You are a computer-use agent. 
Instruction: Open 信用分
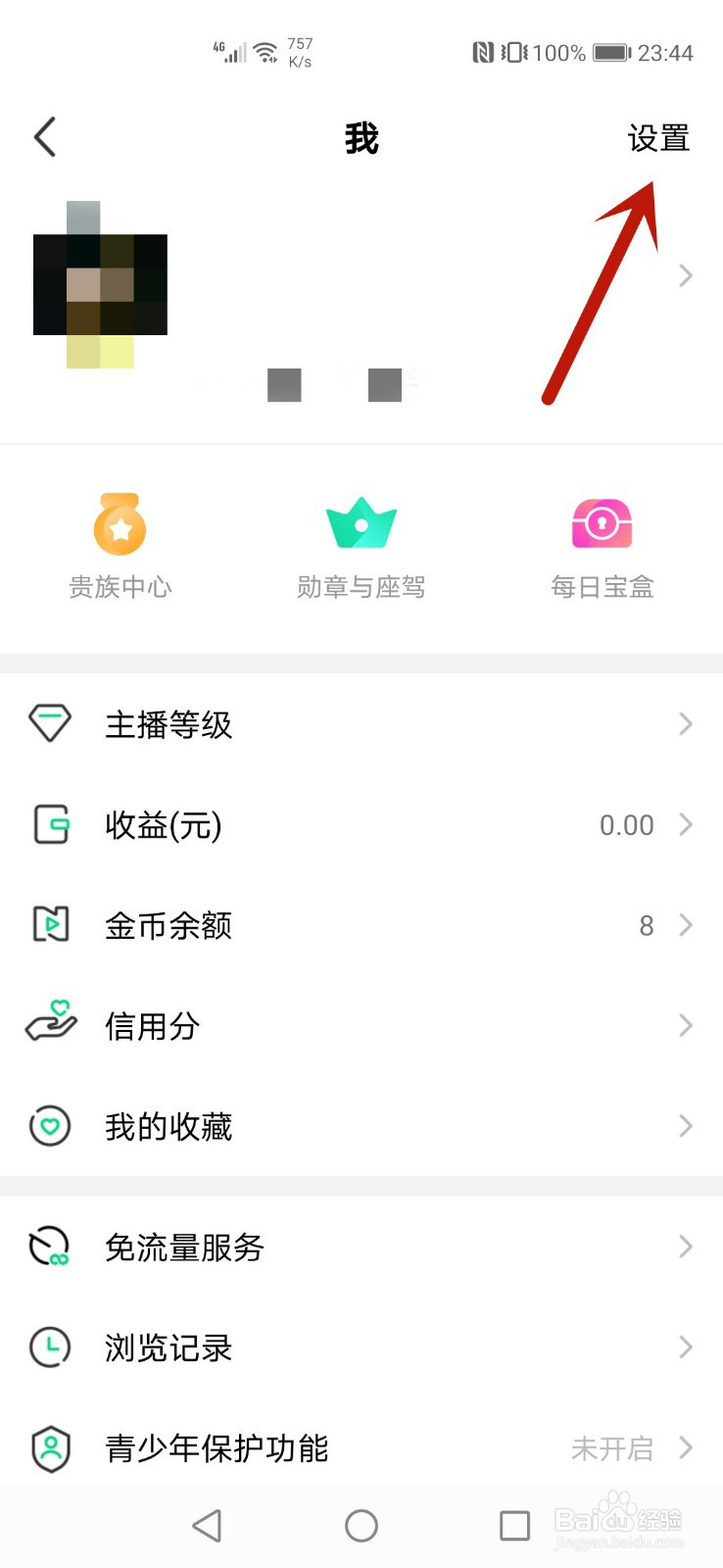pyautogui.click(x=361, y=1026)
